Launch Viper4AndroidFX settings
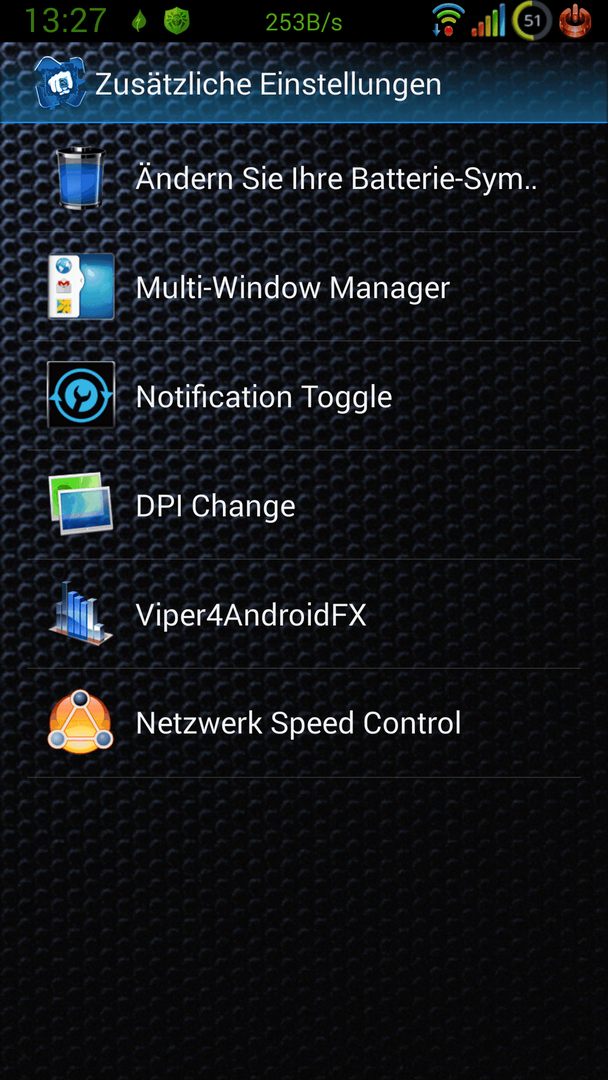 point(304,614)
